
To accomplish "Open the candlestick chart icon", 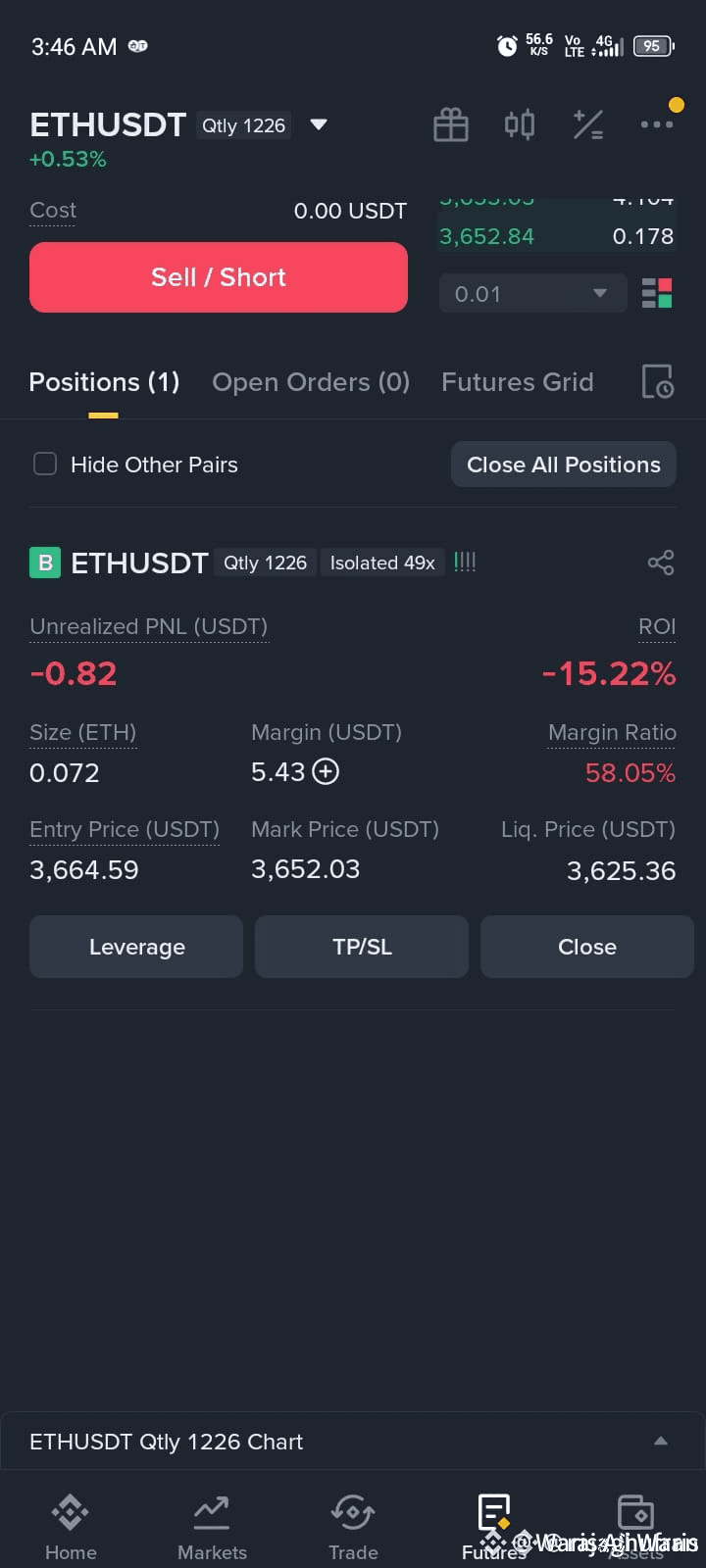I will pyautogui.click(x=520, y=124).
